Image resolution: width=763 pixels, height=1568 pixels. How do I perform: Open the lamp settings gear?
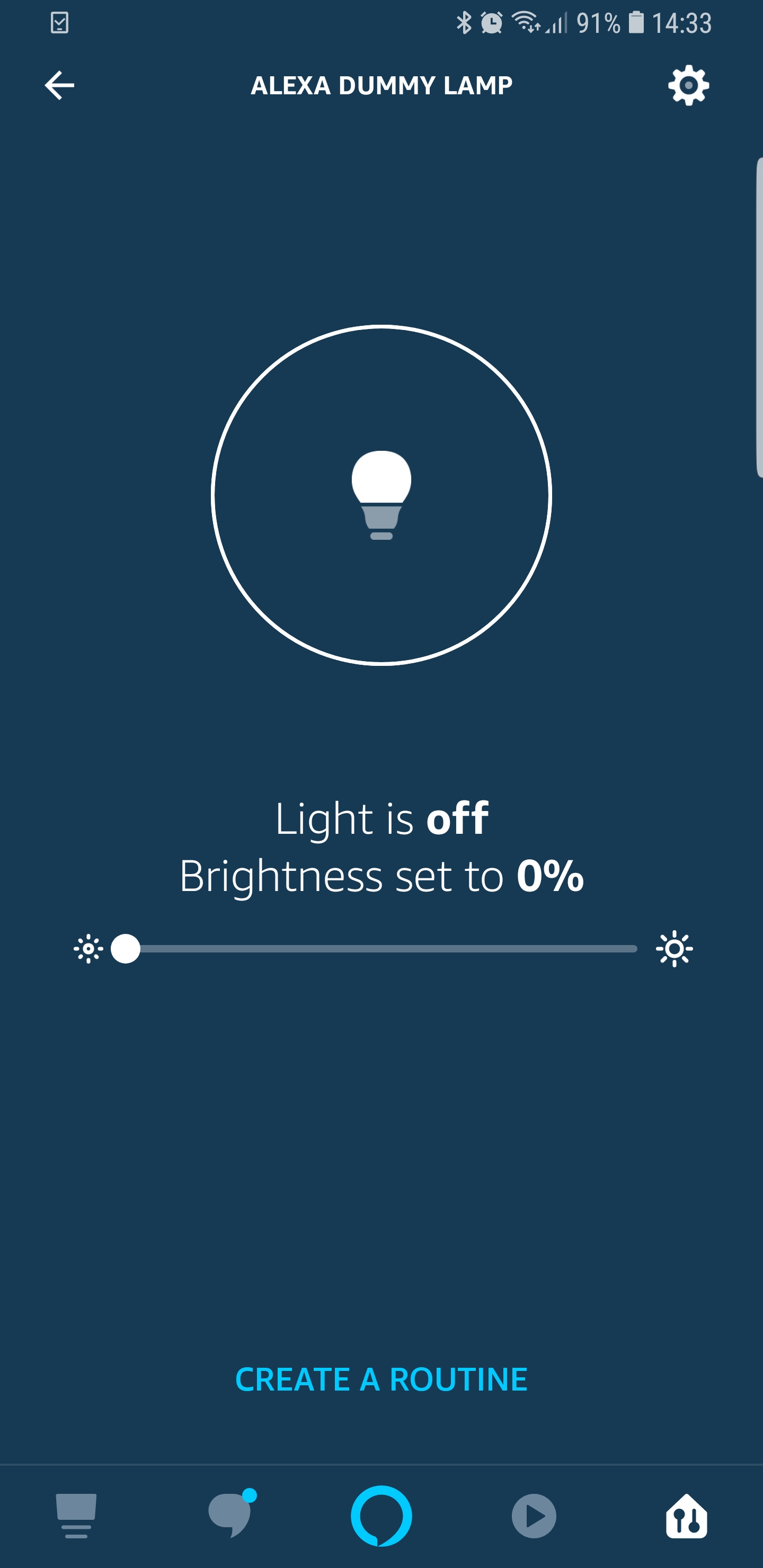[688, 85]
